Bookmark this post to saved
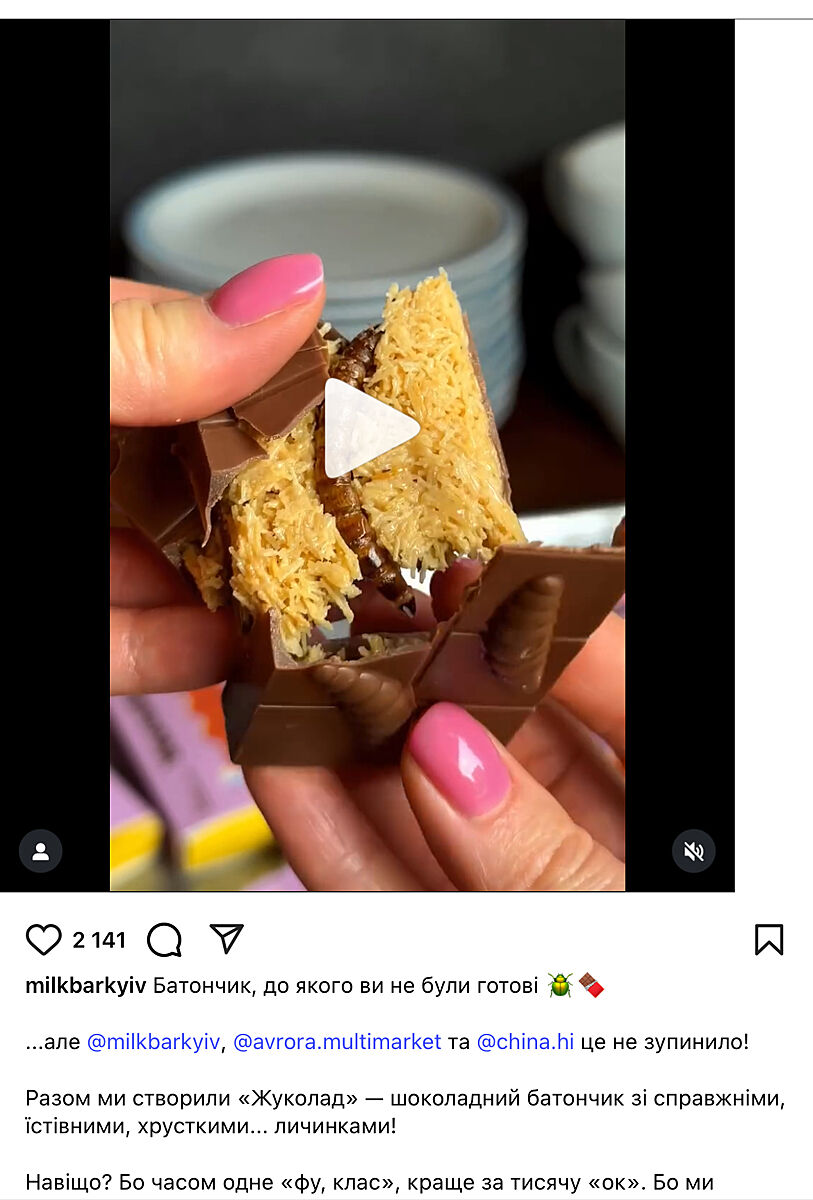 coord(768,940)
